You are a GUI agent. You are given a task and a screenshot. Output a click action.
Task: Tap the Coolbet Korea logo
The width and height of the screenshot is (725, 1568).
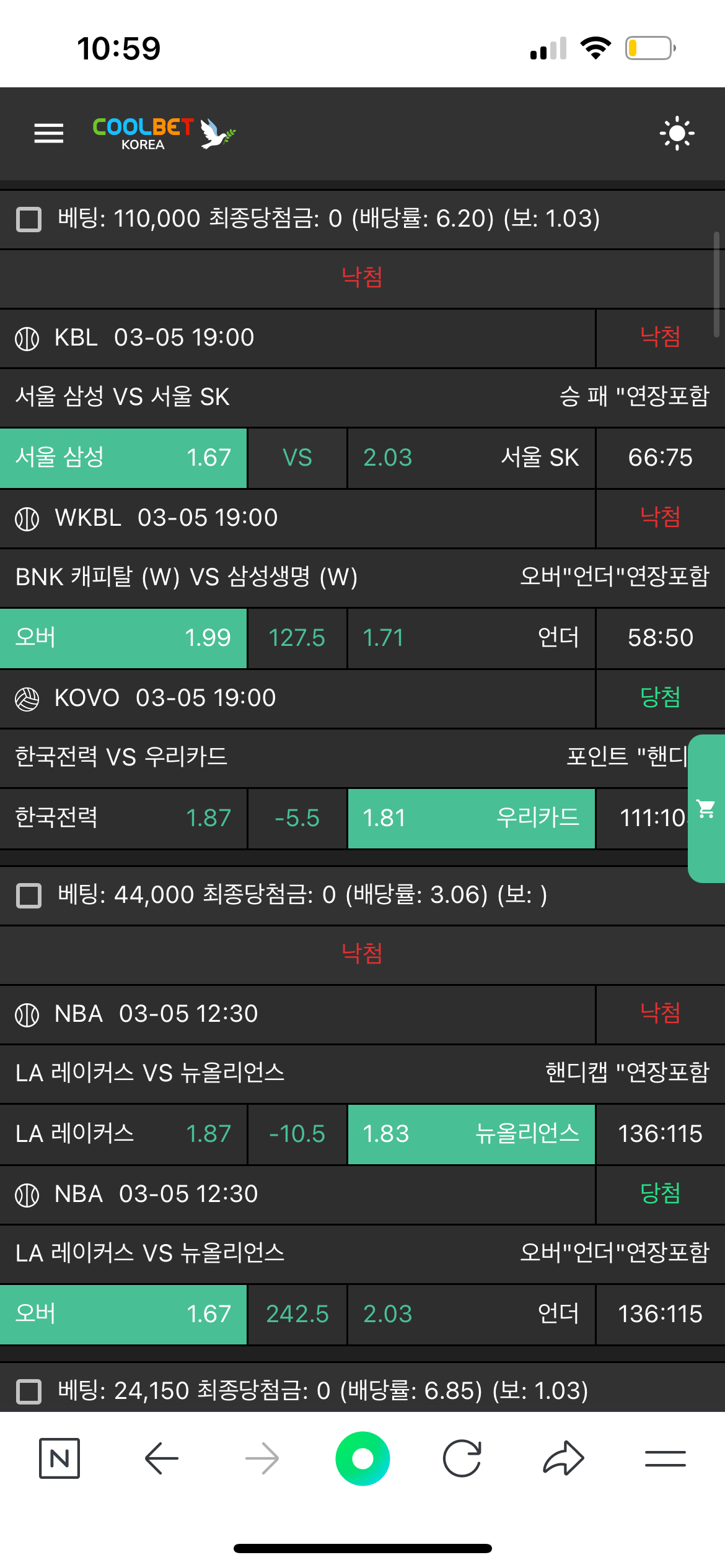(164, 133)
